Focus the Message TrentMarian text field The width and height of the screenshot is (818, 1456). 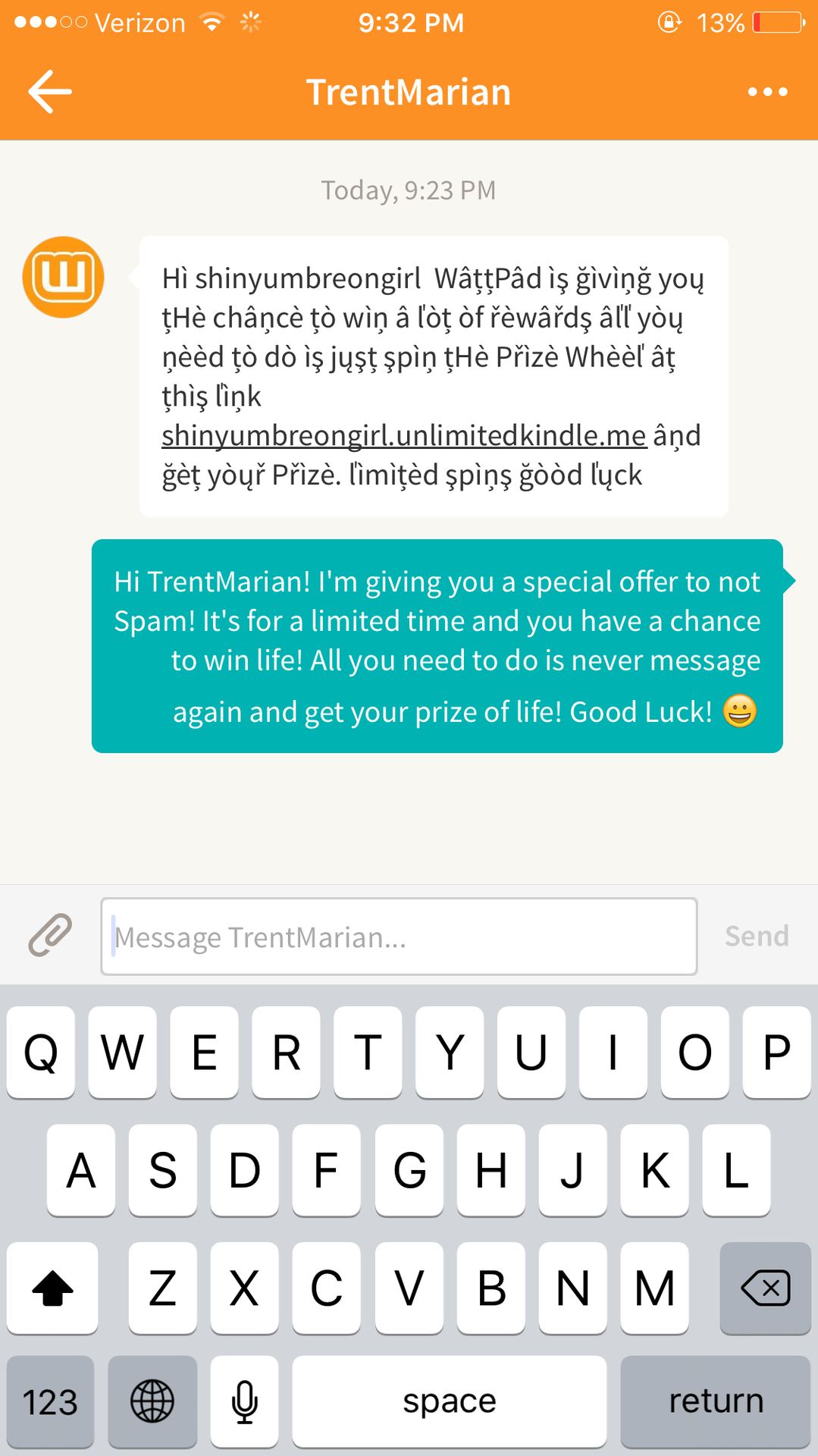point(399,937)
